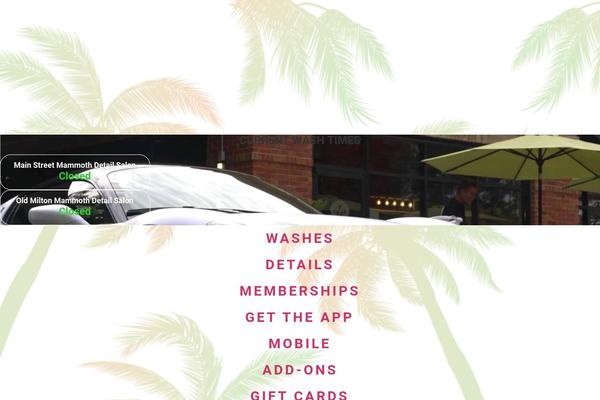Select Main Street Mammoth Detail Salon
Image resolution: width=600 pixels, height=400 pixels.
75,170
